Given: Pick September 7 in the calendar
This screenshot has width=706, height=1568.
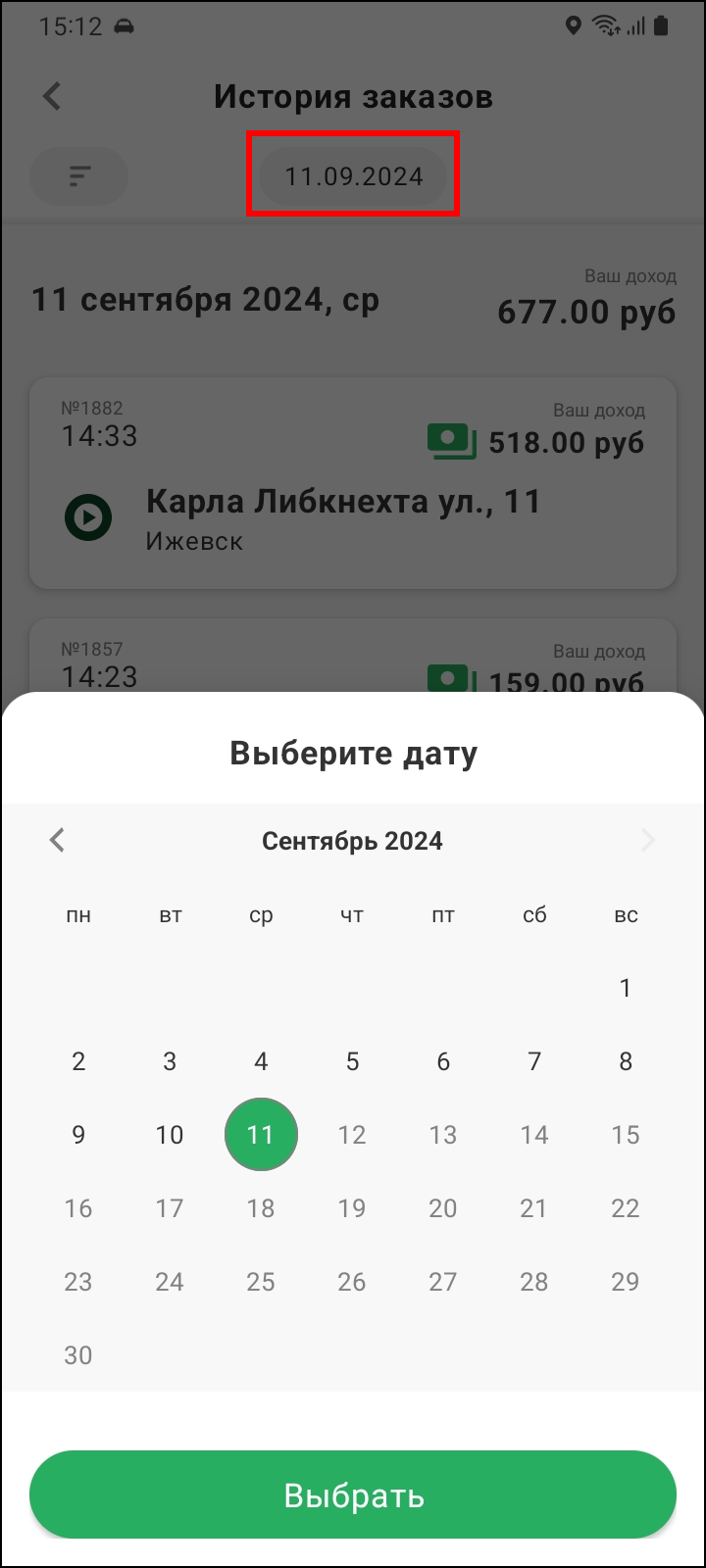Looking at the screenshot, I should tap(534, 1061).
